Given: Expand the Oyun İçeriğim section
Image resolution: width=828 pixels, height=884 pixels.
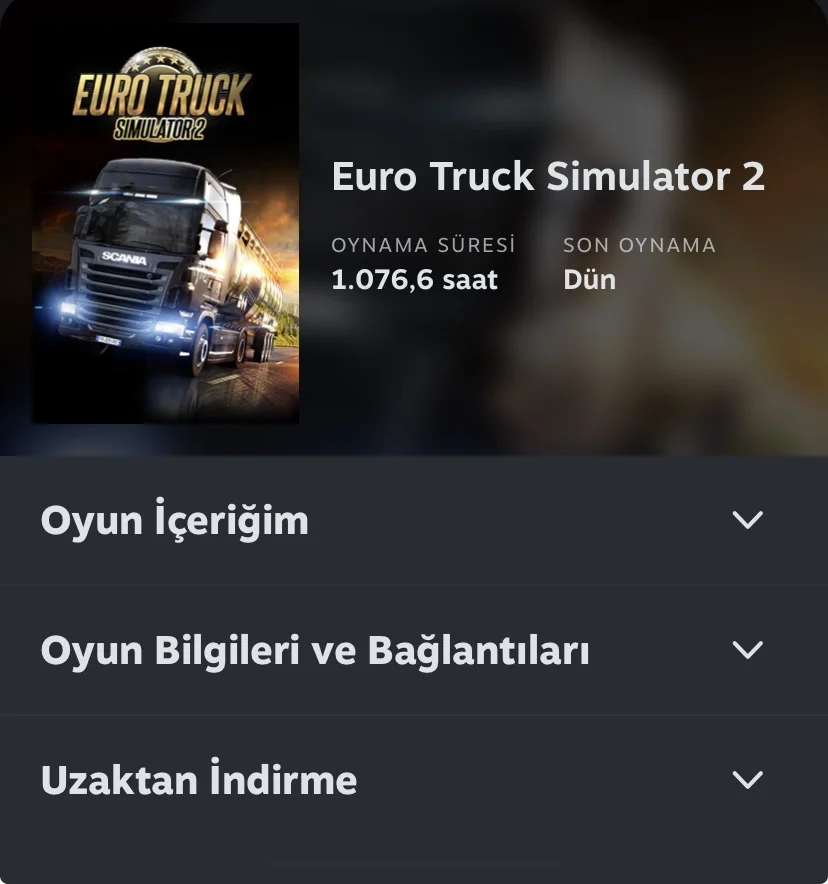Looking at the screenshot, I should (x=747, y=520).
